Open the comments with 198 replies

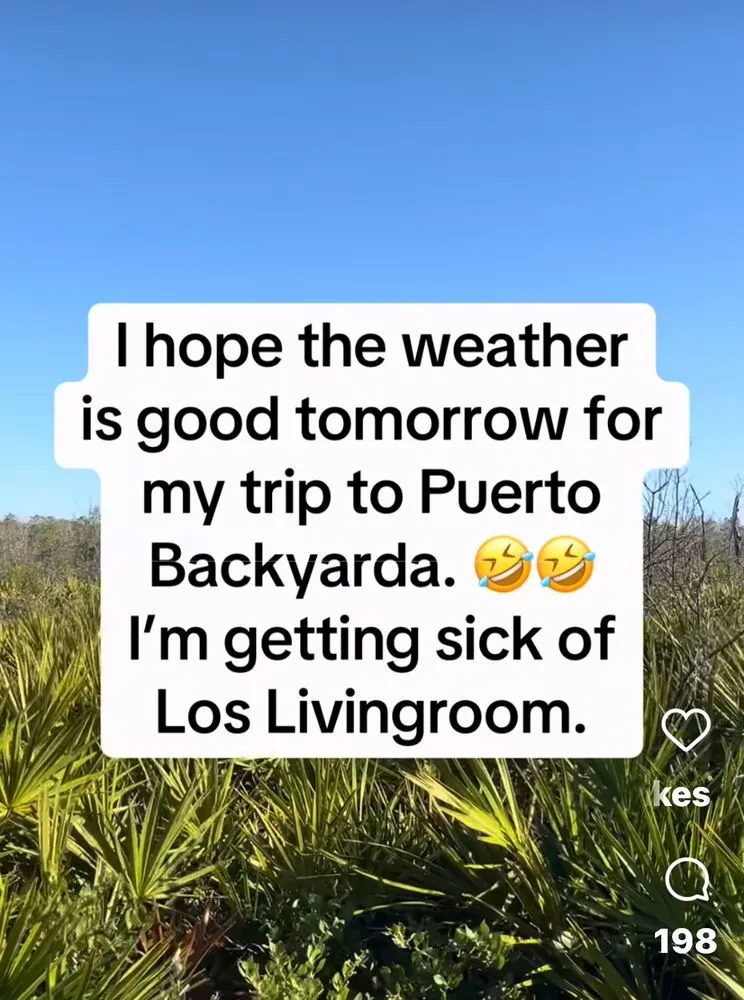[687, 881]
